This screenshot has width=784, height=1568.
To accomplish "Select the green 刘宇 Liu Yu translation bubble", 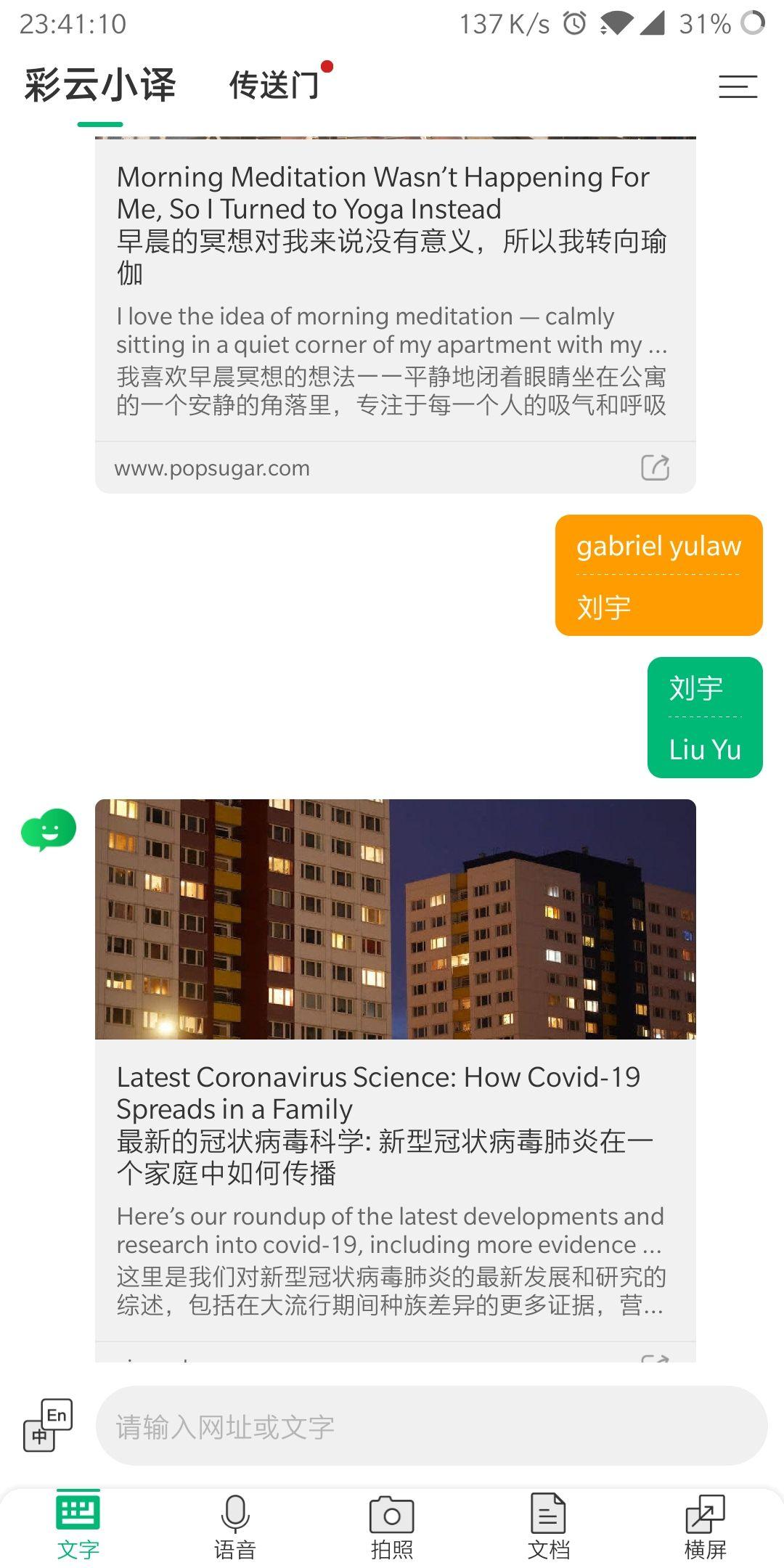I will click(704, 717).
